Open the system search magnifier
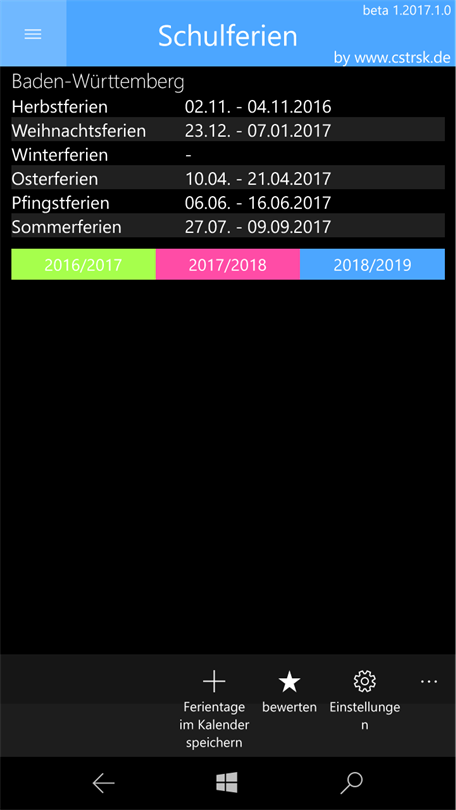 (x=352, y=783)
